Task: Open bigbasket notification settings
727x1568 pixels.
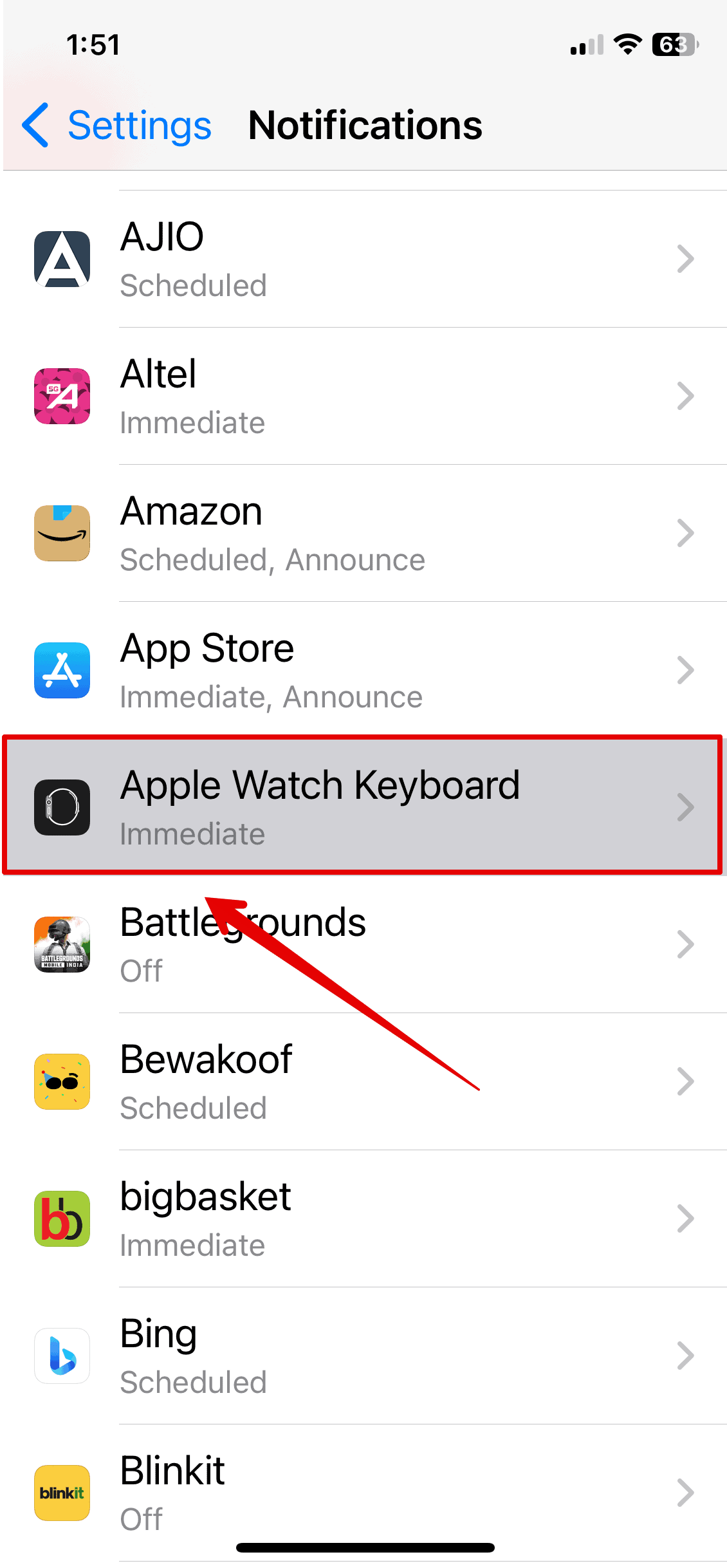Action: (x=363, y=1218)
